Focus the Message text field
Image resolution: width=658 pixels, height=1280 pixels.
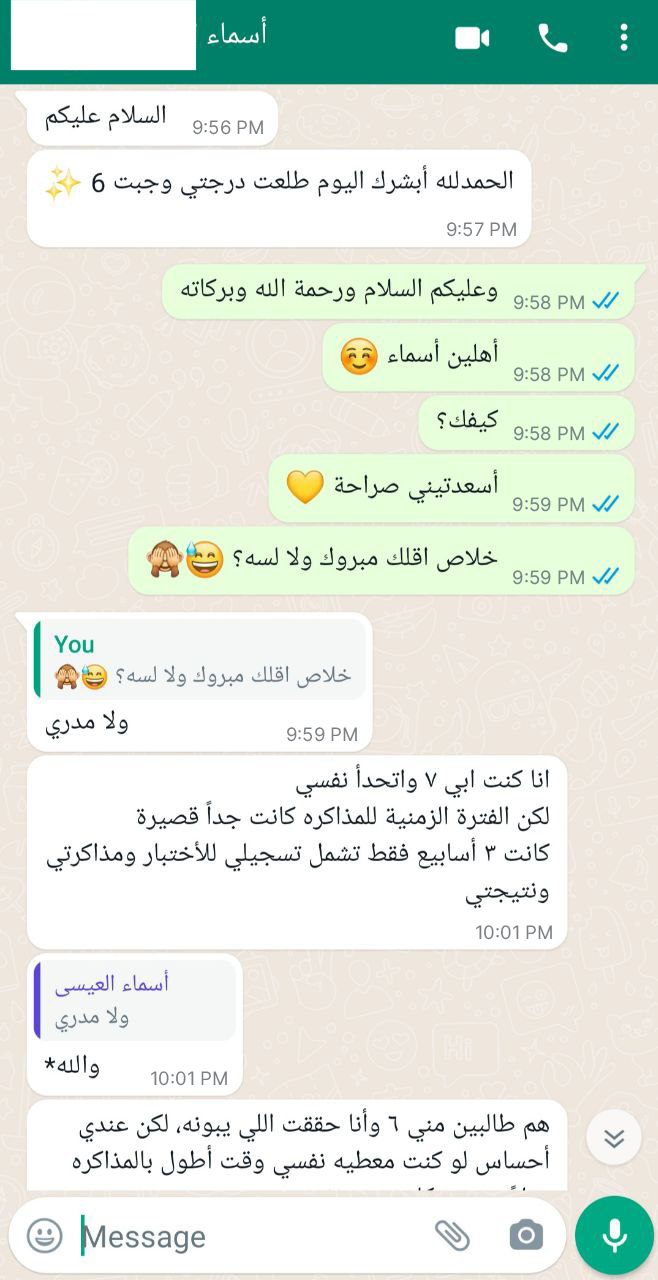pos(250,1237)
